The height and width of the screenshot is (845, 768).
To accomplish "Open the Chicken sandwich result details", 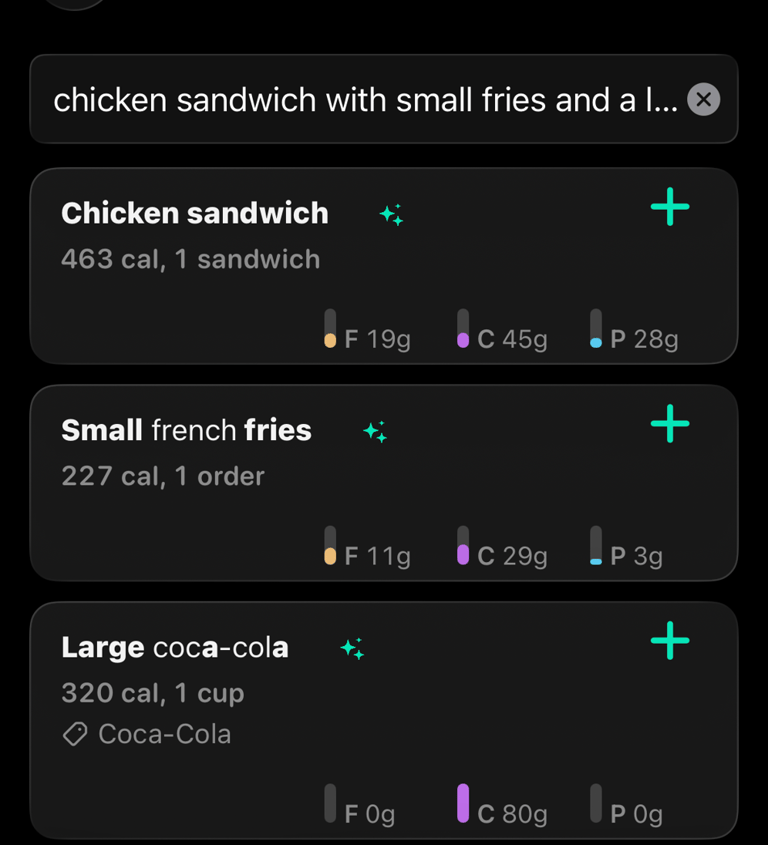I will click(300, 265).
